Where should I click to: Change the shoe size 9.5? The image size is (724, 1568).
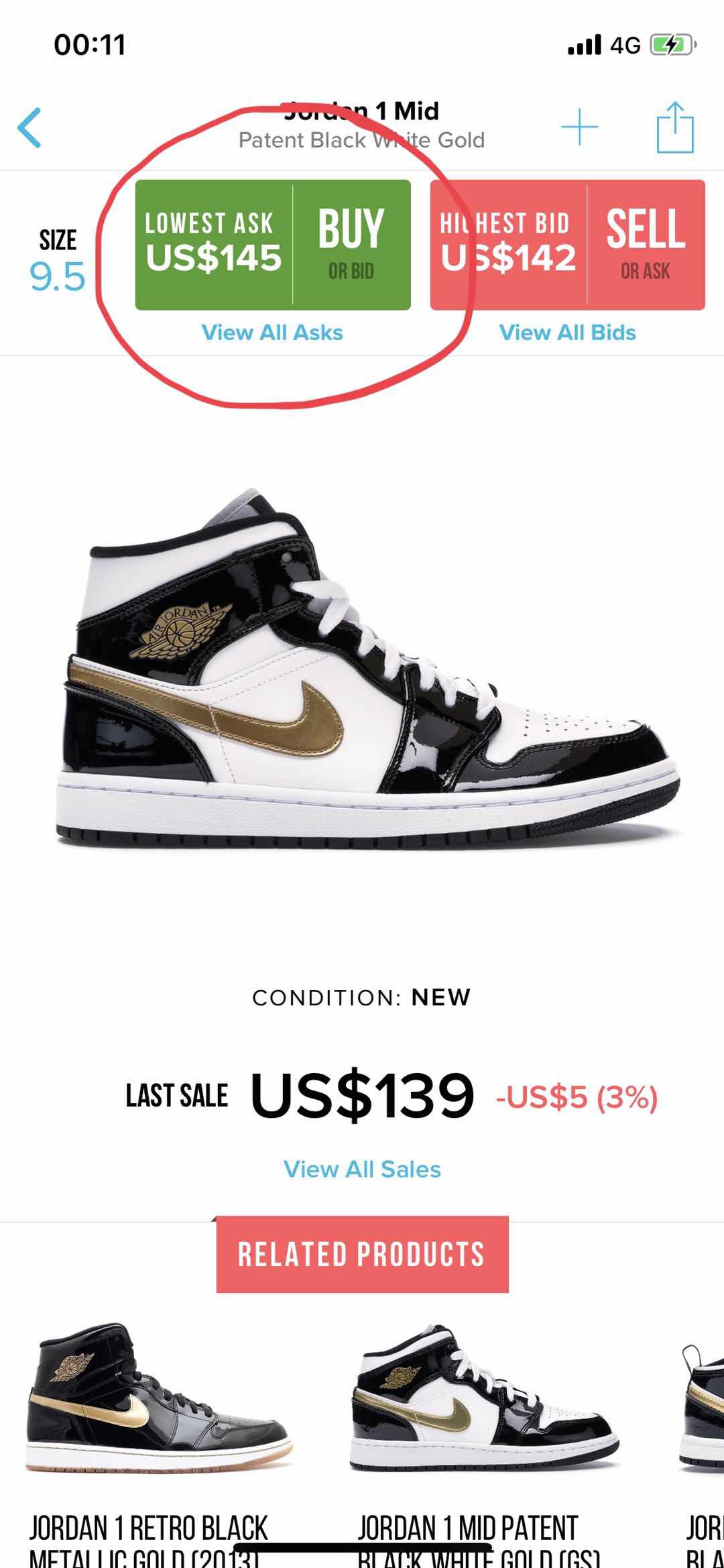tap(58, 262)
